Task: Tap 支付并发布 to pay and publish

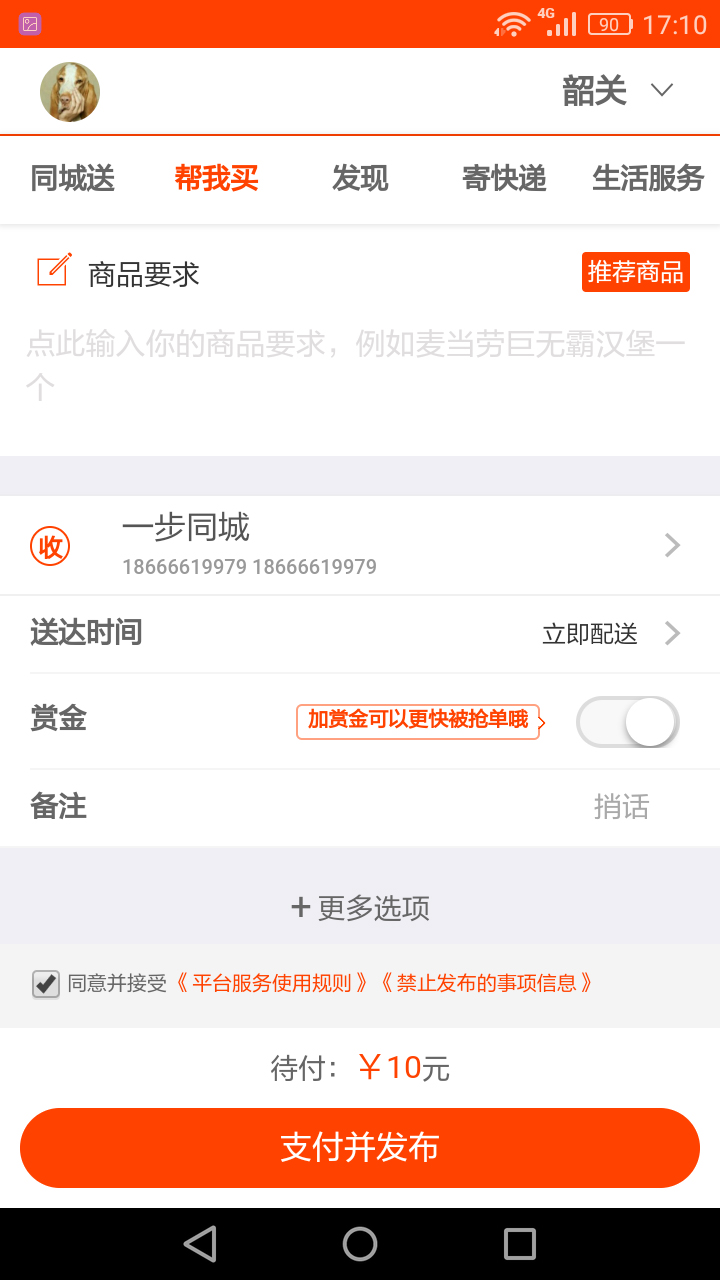Action: 360,1148
